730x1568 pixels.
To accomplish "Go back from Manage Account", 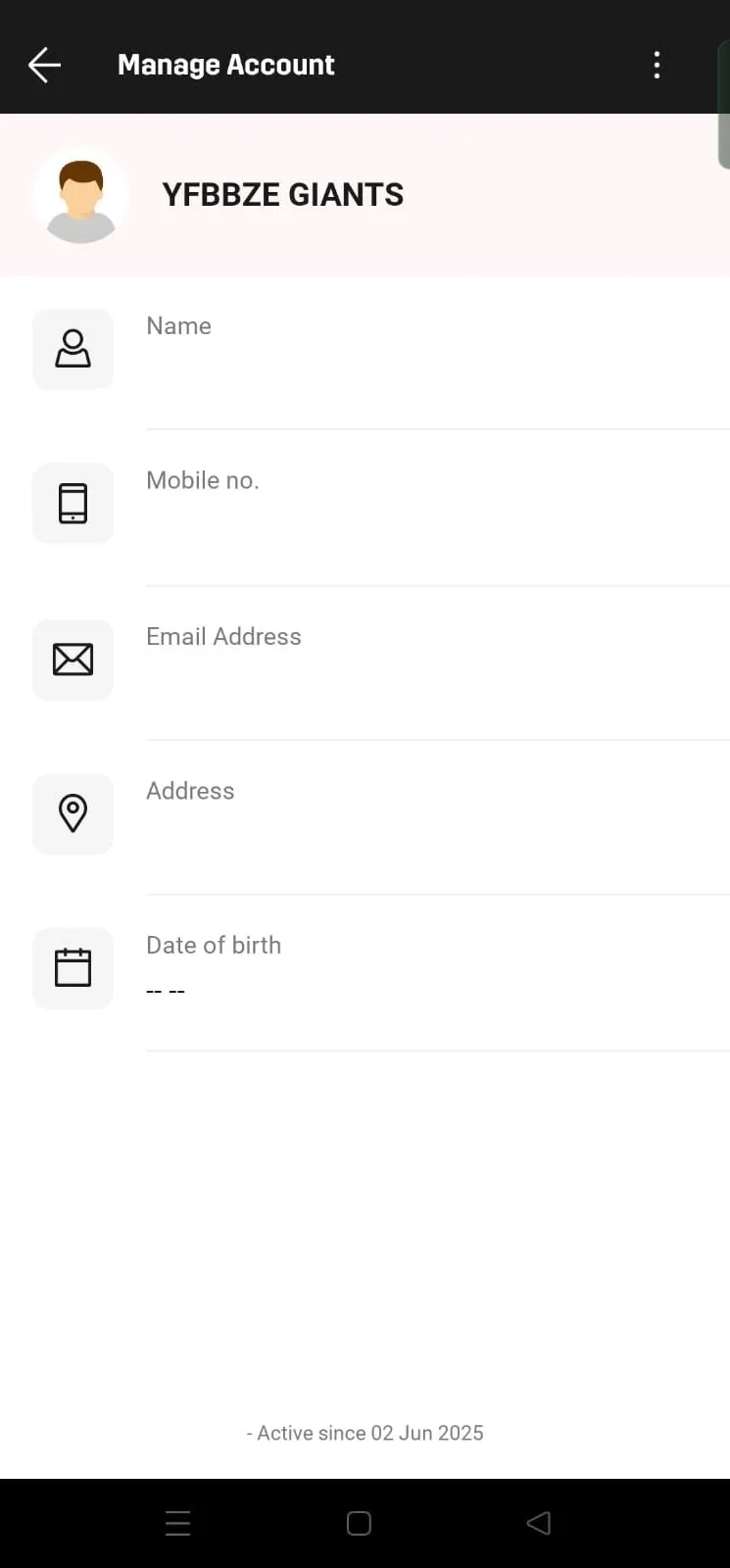I will [x=44, y=65].
